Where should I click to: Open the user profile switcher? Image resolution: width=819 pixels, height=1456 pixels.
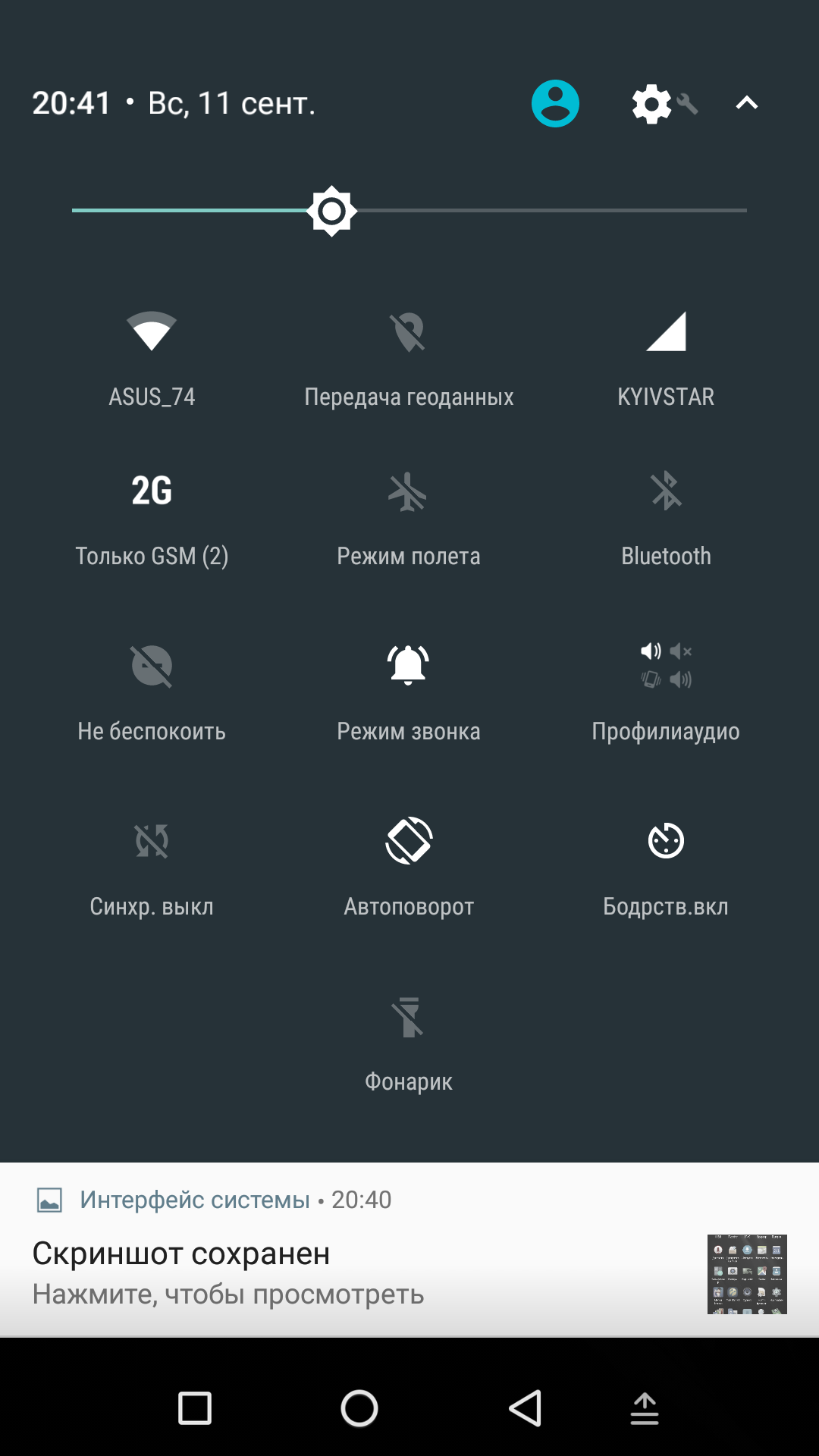pos(555,103)
